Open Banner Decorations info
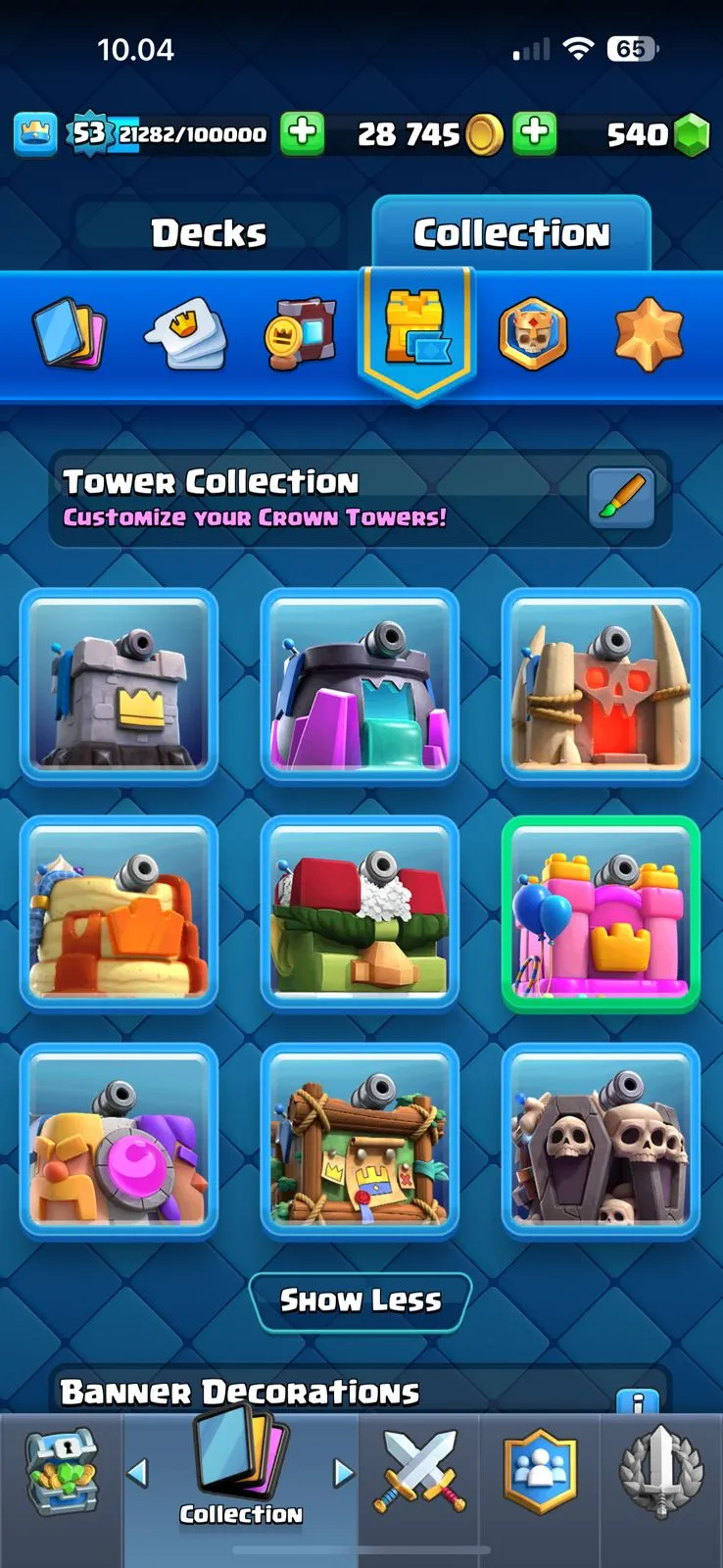The image size is (723, 1568). [638, 1403]
